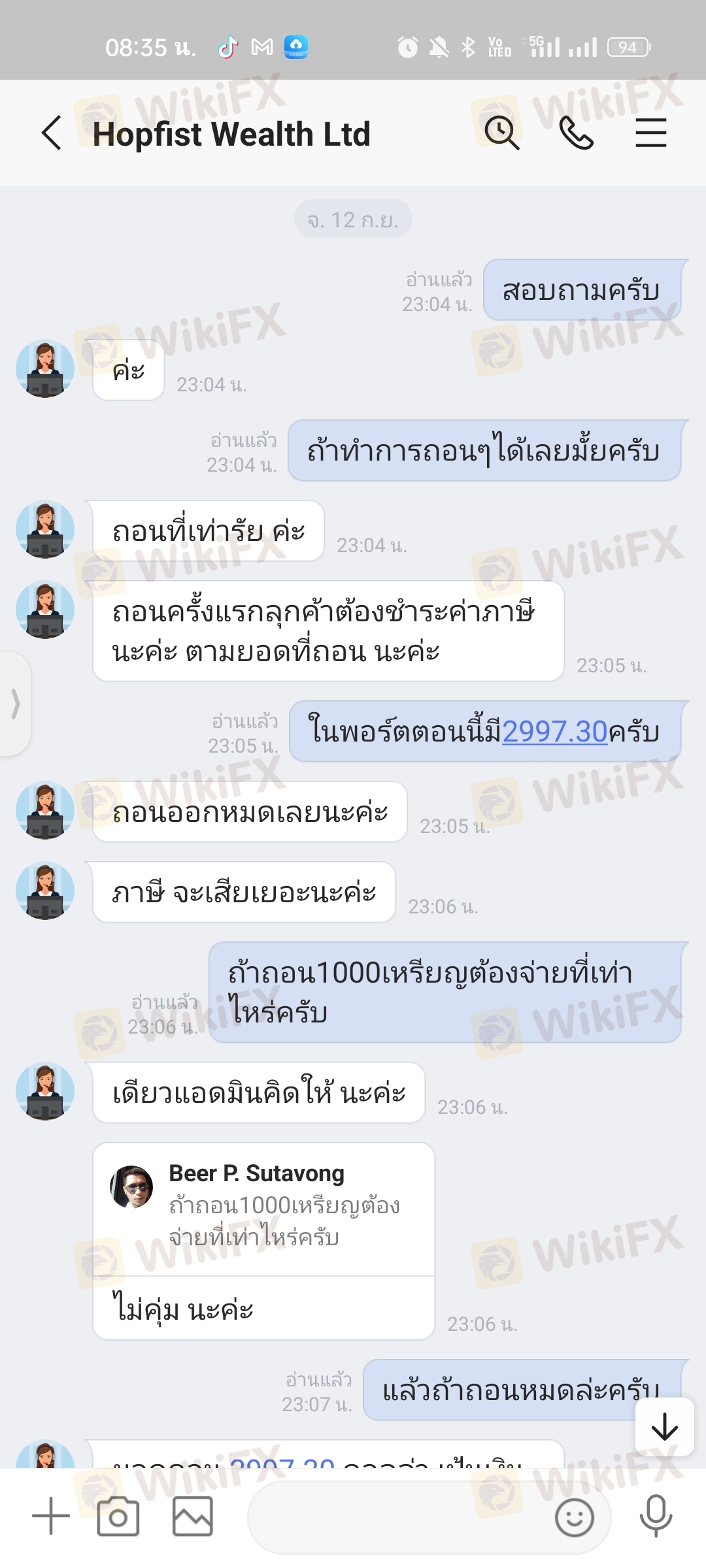The image size is (706, 1568).
Task: Open agent avatar beside ค่ะ message
Action: point(45,369)
